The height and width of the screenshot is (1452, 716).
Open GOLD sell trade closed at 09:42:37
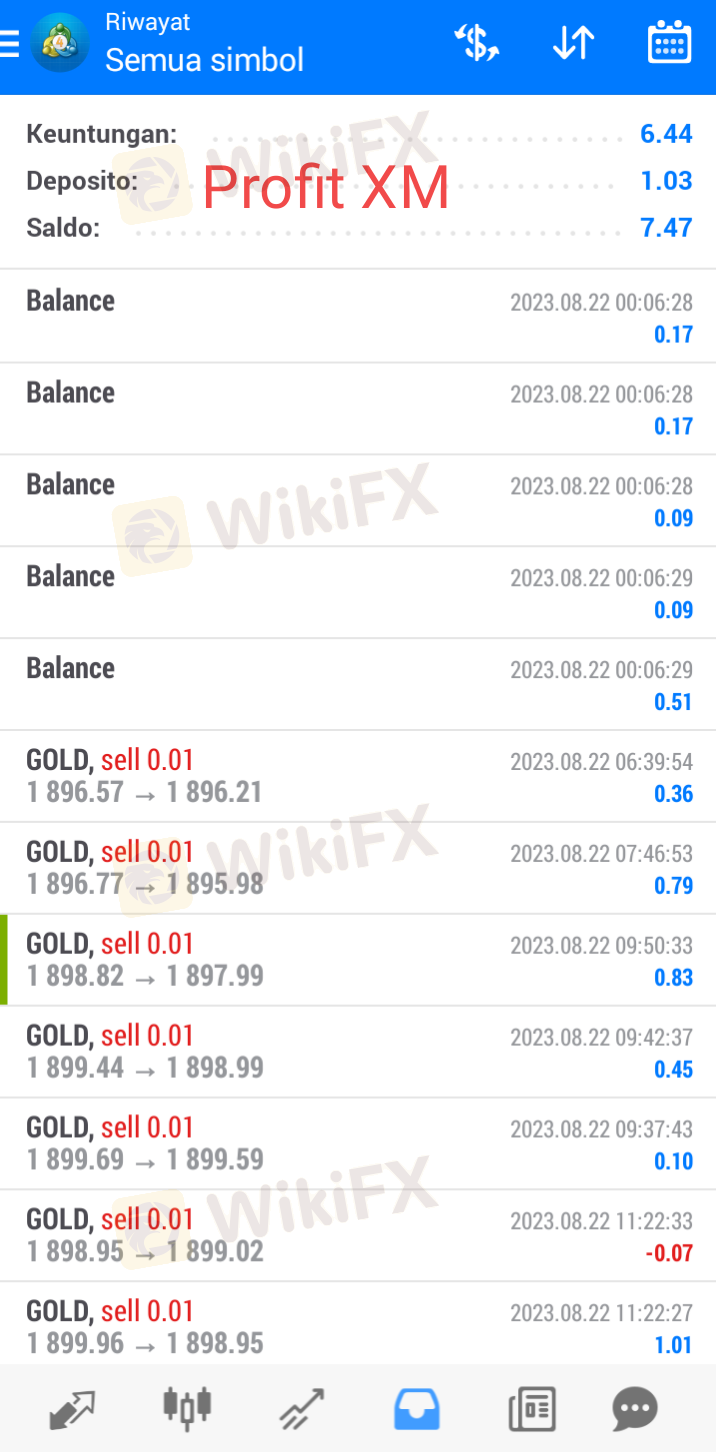click(x=358, y=1053)
